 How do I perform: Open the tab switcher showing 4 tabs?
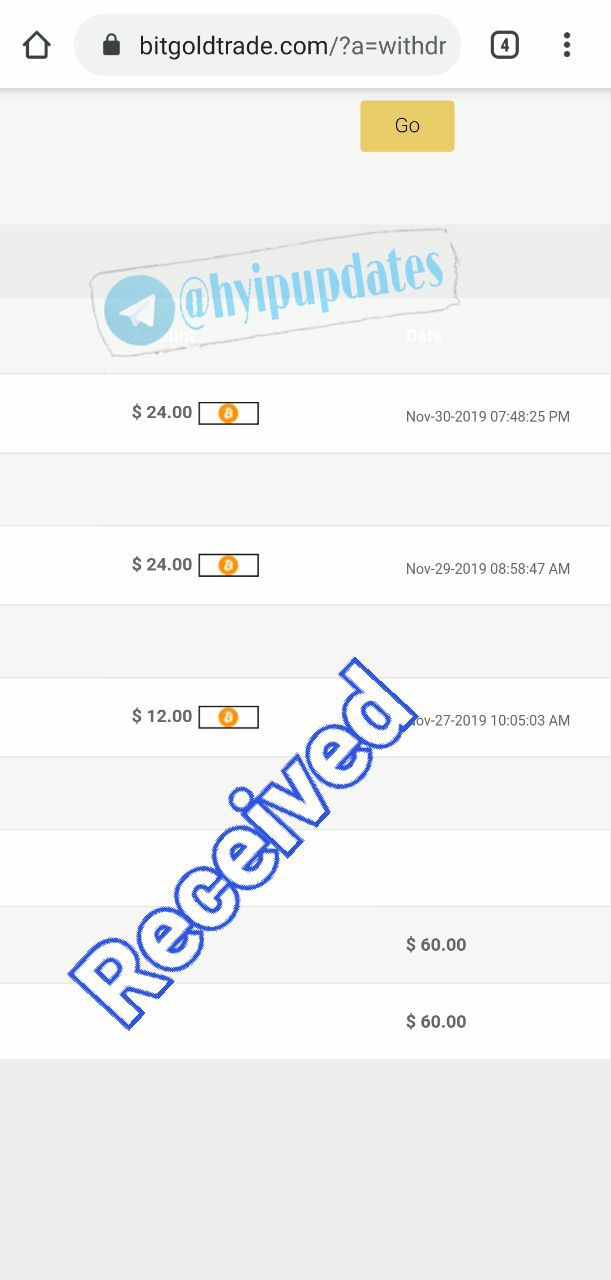[x=504, y=45]
